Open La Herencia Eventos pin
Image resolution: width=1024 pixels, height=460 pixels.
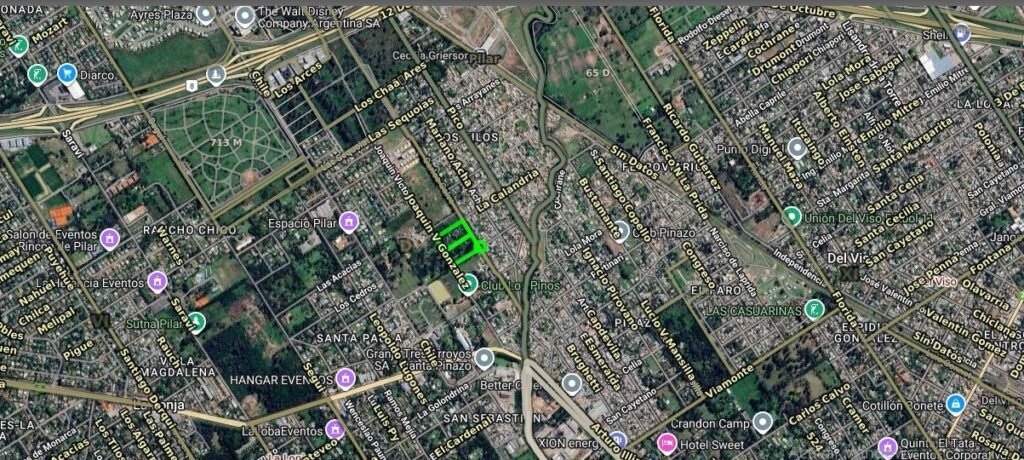point(157,282)
